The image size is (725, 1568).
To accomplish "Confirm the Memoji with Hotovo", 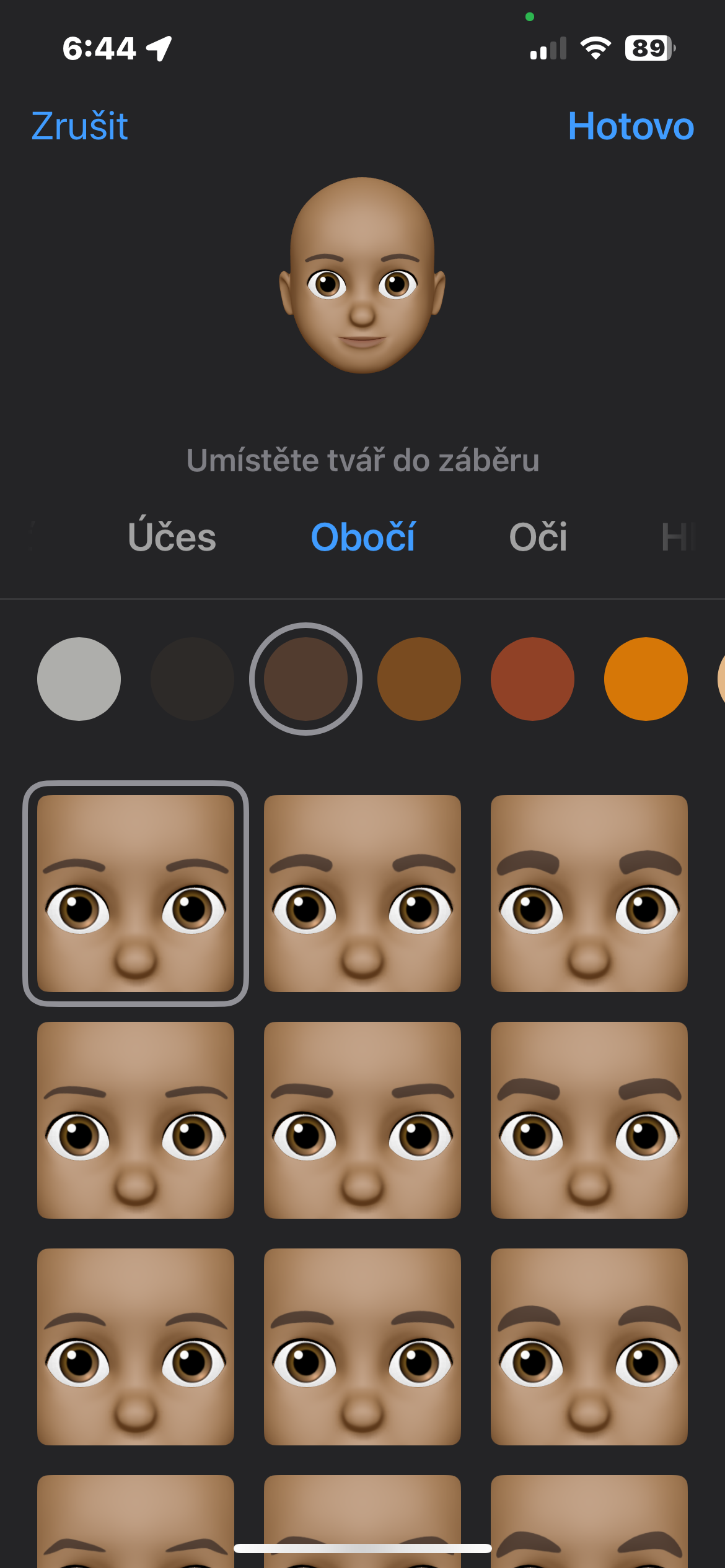I will point(630,126).
